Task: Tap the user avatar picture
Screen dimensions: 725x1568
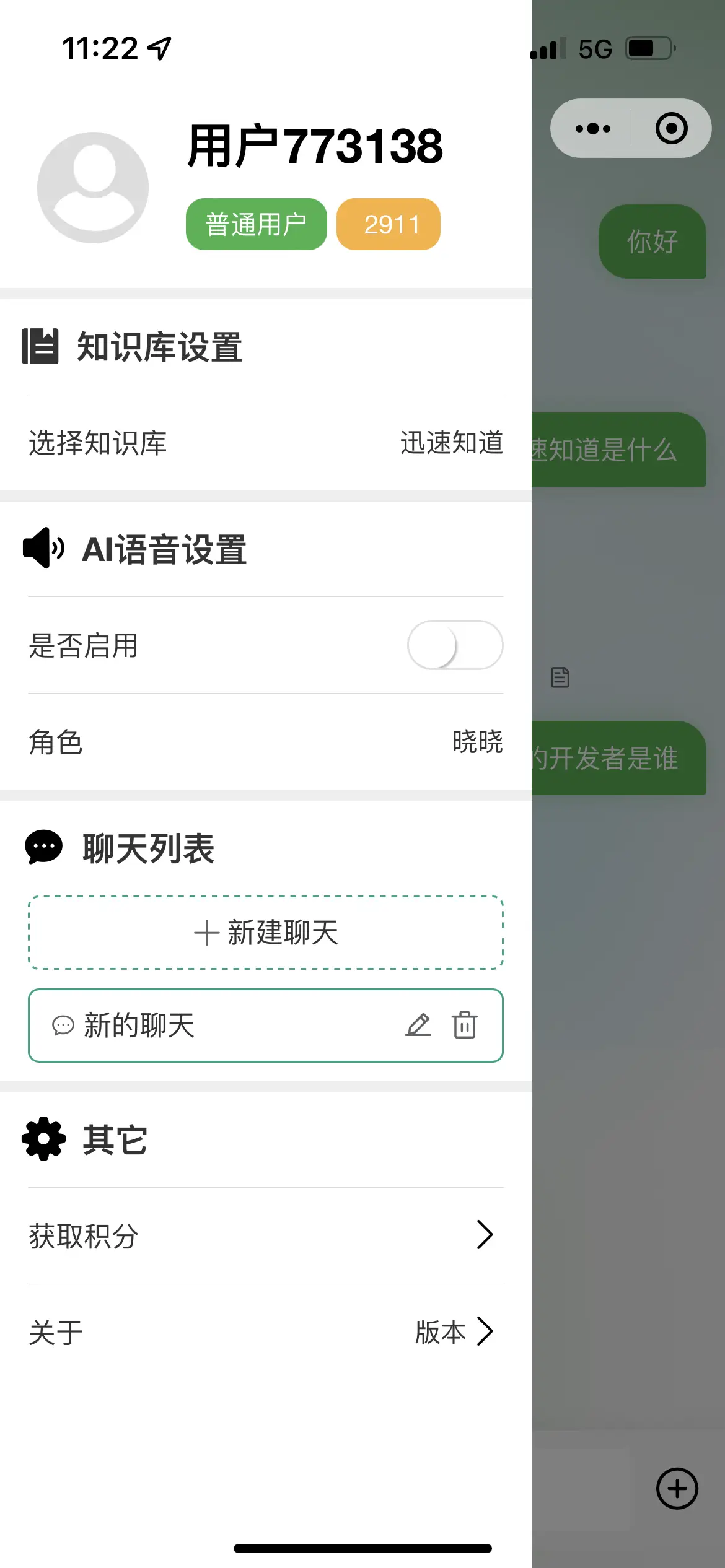Action: (93, 187)
